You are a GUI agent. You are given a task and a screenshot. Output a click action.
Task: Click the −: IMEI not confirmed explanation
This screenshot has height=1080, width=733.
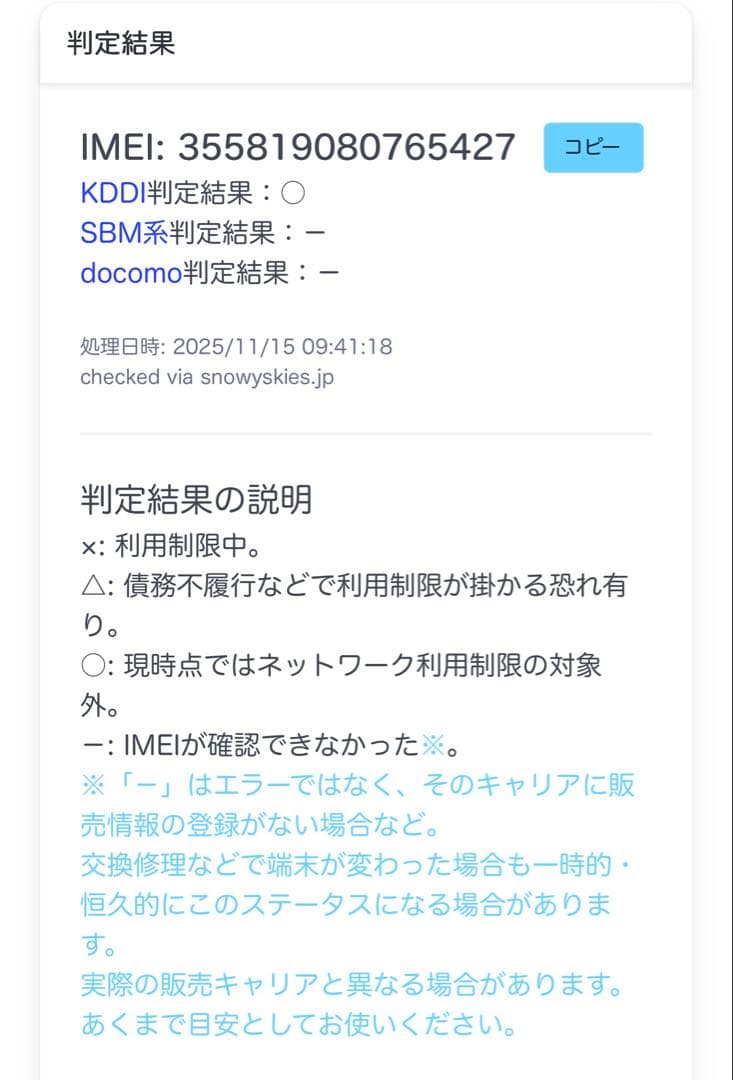(x=280, y=745)
